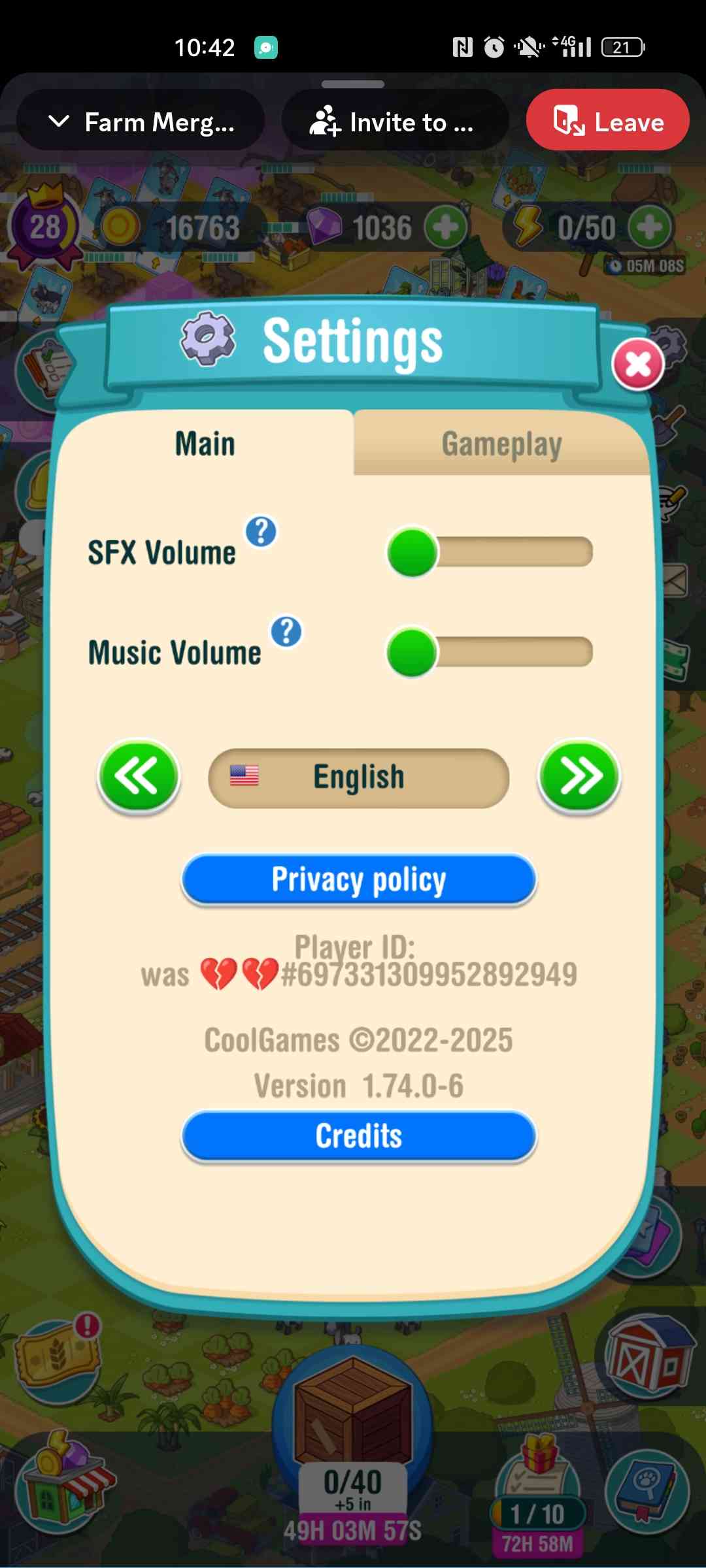Leave the activity
Viewport: 706px width, 1568px height.
click(x=607, y=122)
